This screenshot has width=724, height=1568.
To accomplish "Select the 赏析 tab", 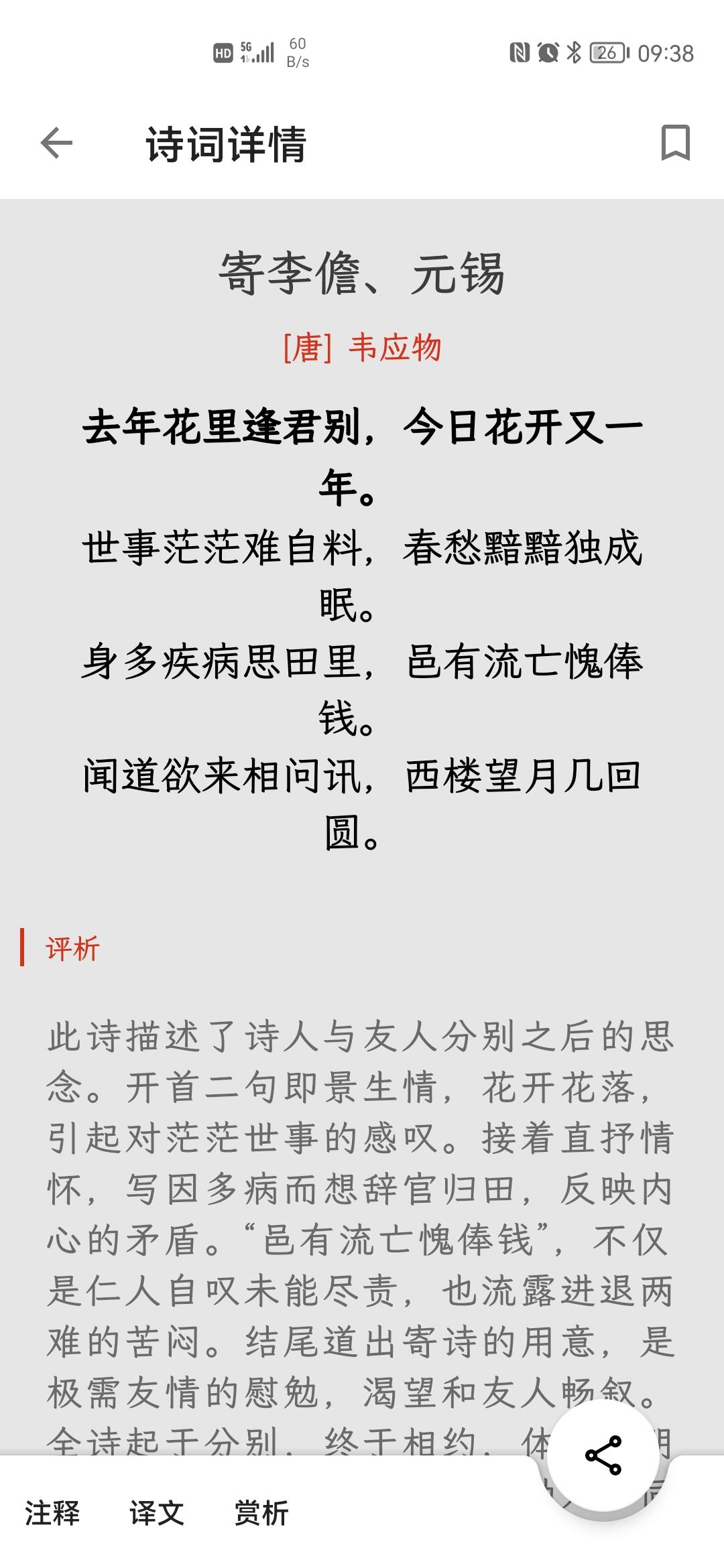I will [261, 1513].
